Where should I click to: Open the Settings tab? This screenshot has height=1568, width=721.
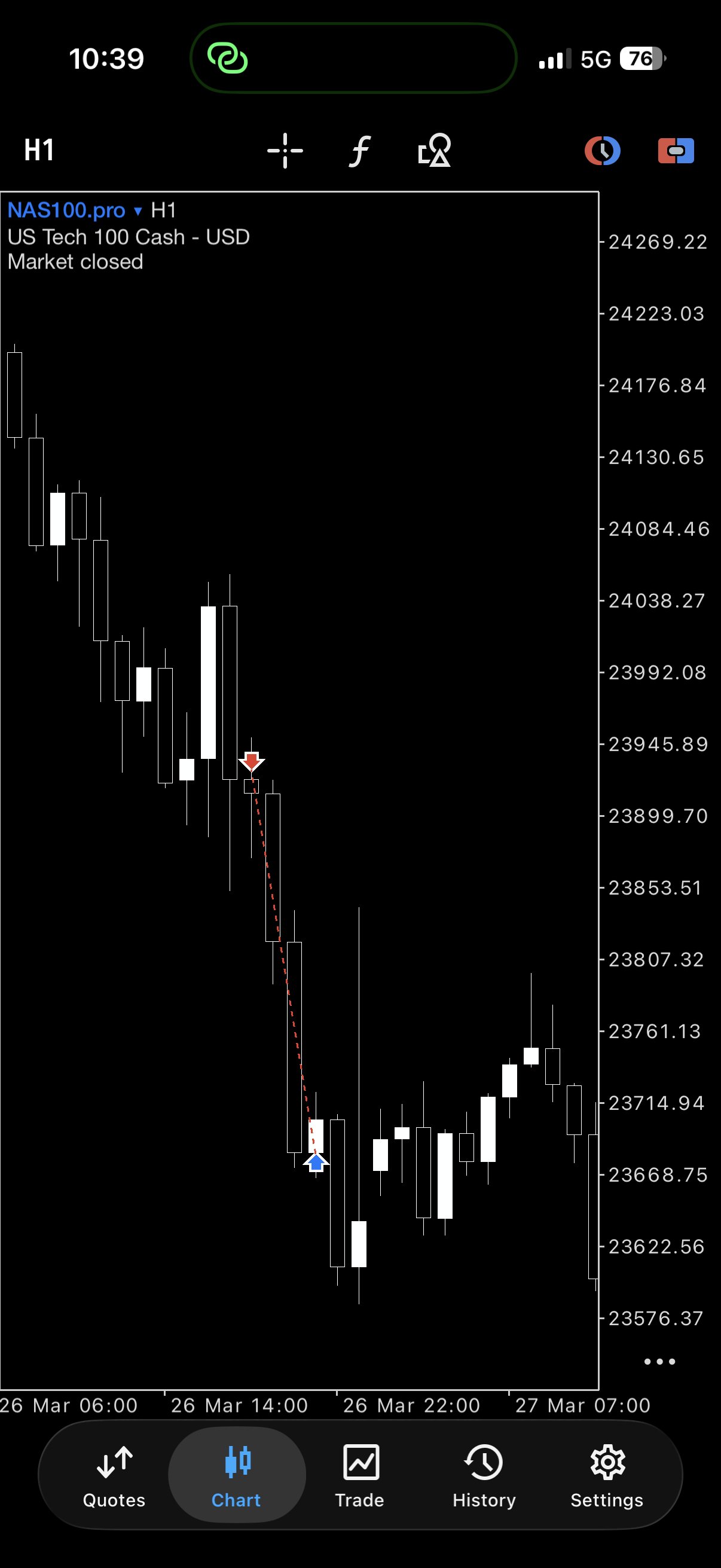pos(607,1475)
